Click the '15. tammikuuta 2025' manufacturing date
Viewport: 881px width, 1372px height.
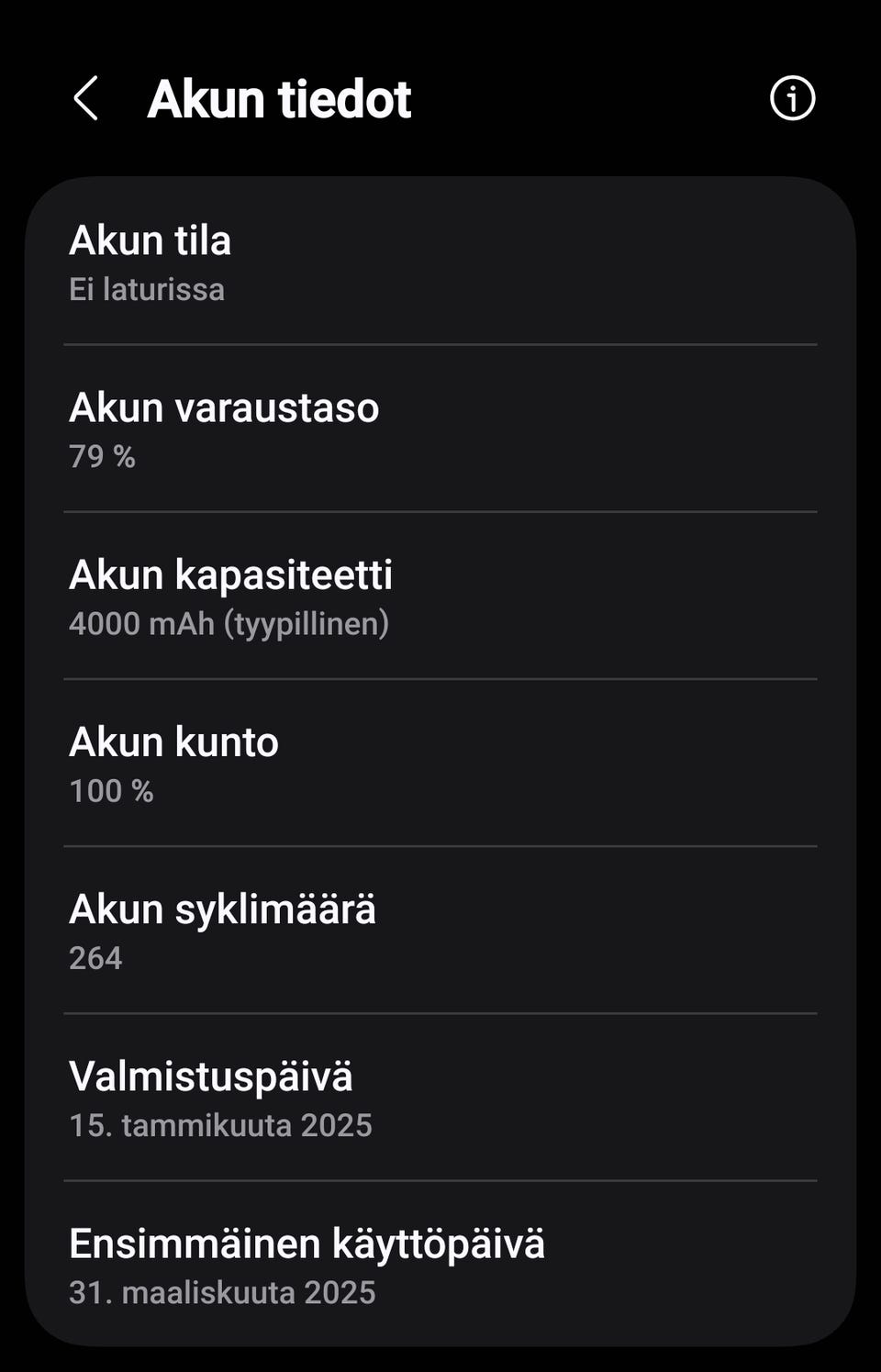pos(221,1125)
